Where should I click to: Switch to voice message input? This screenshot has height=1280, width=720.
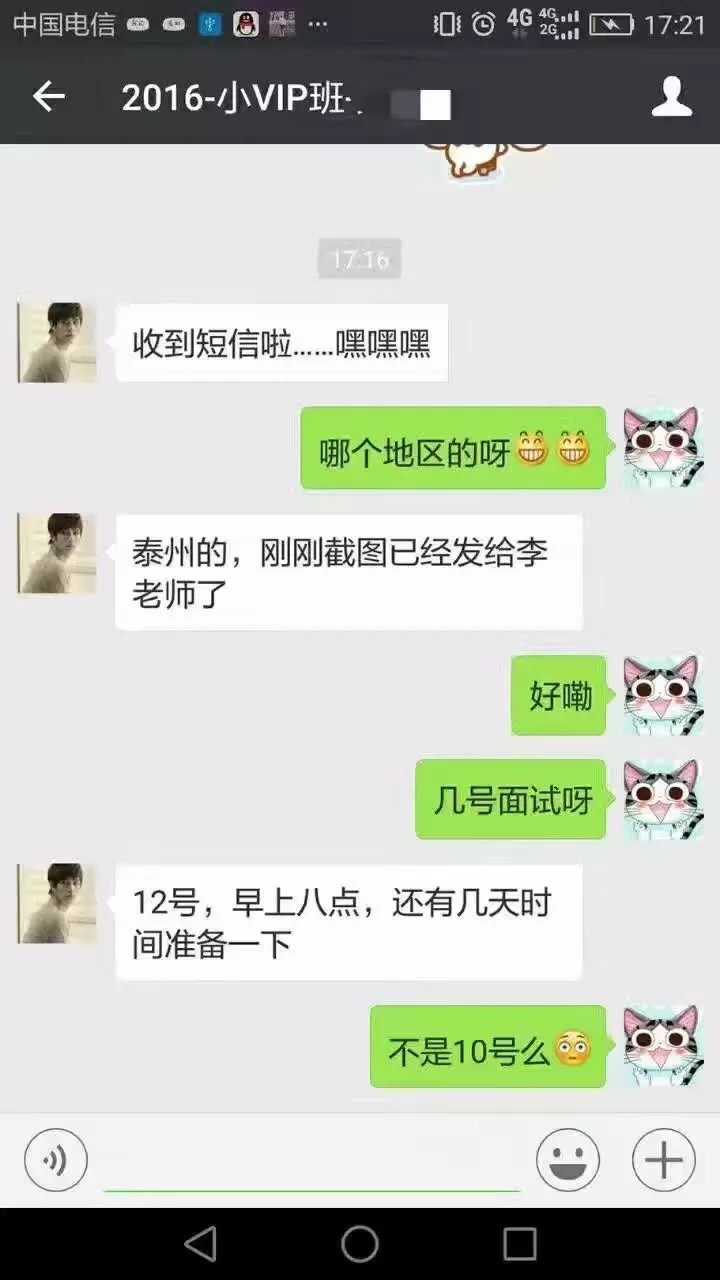[56, 1161]
